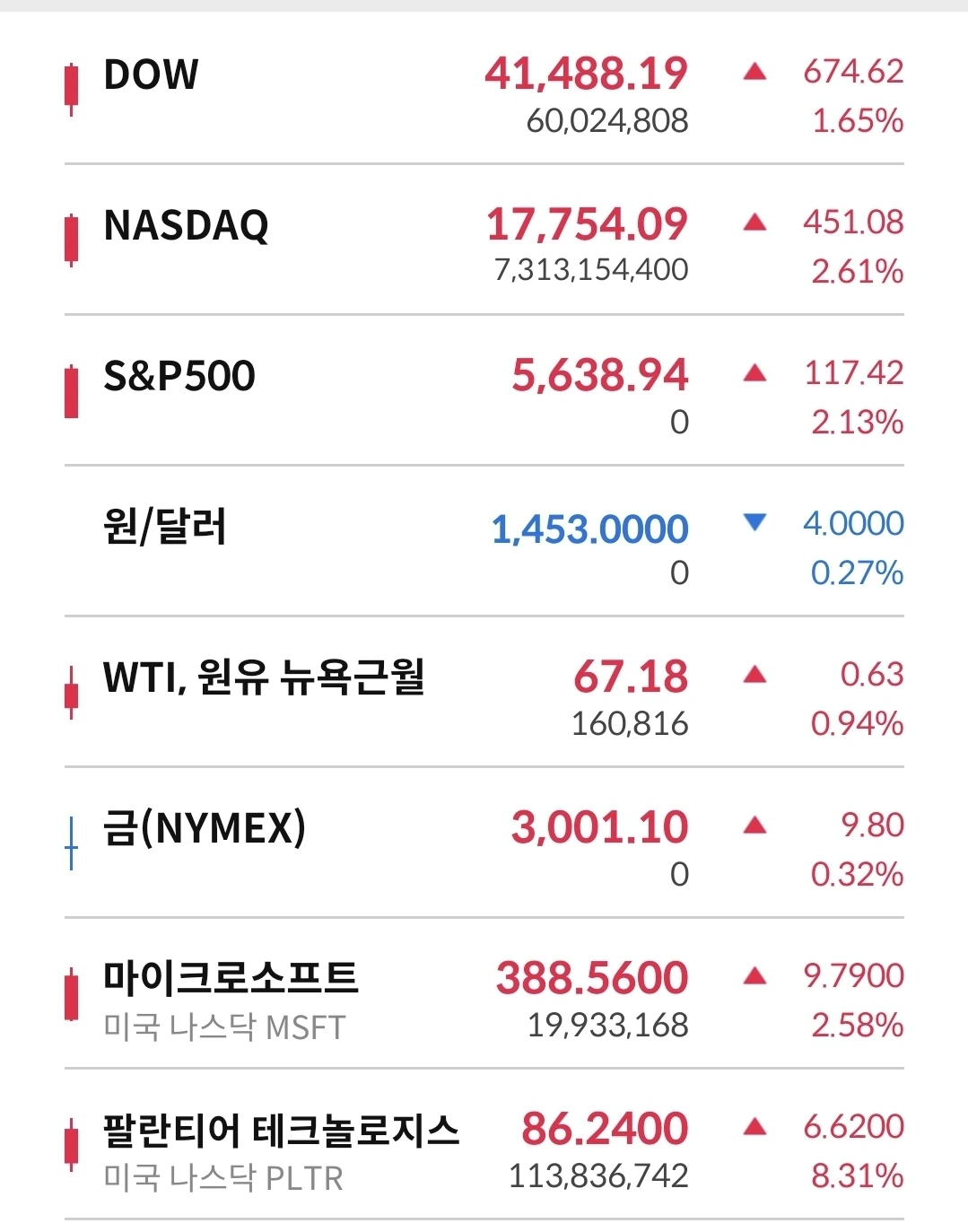Open WTI, 원유 뉴욕근월 quote

point(484,693)
